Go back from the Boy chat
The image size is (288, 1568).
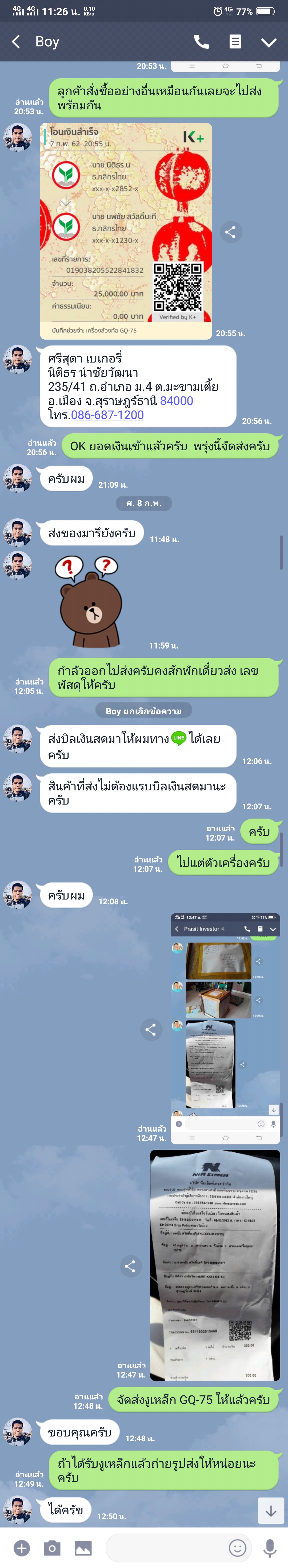point(16,41)
